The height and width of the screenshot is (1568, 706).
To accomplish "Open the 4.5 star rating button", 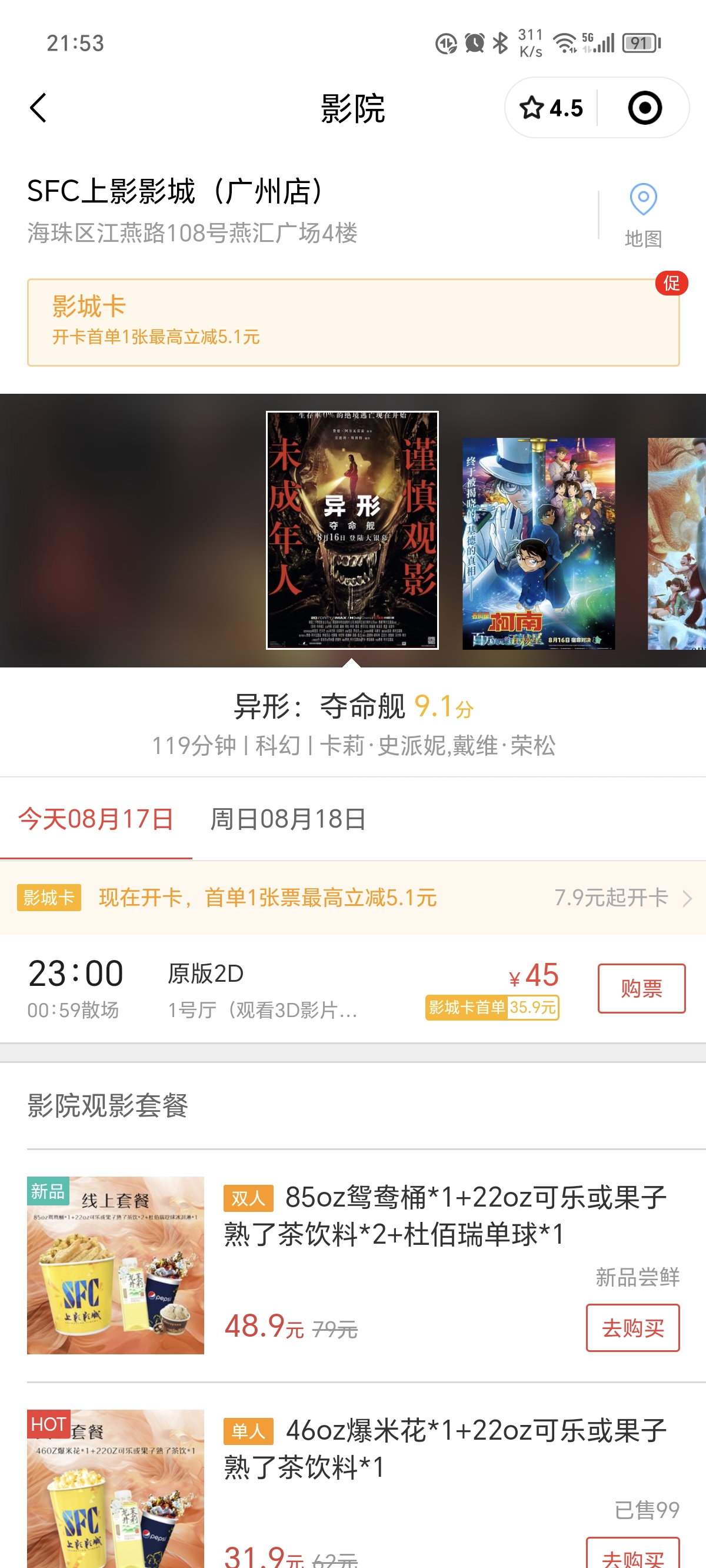I will 551,108.
